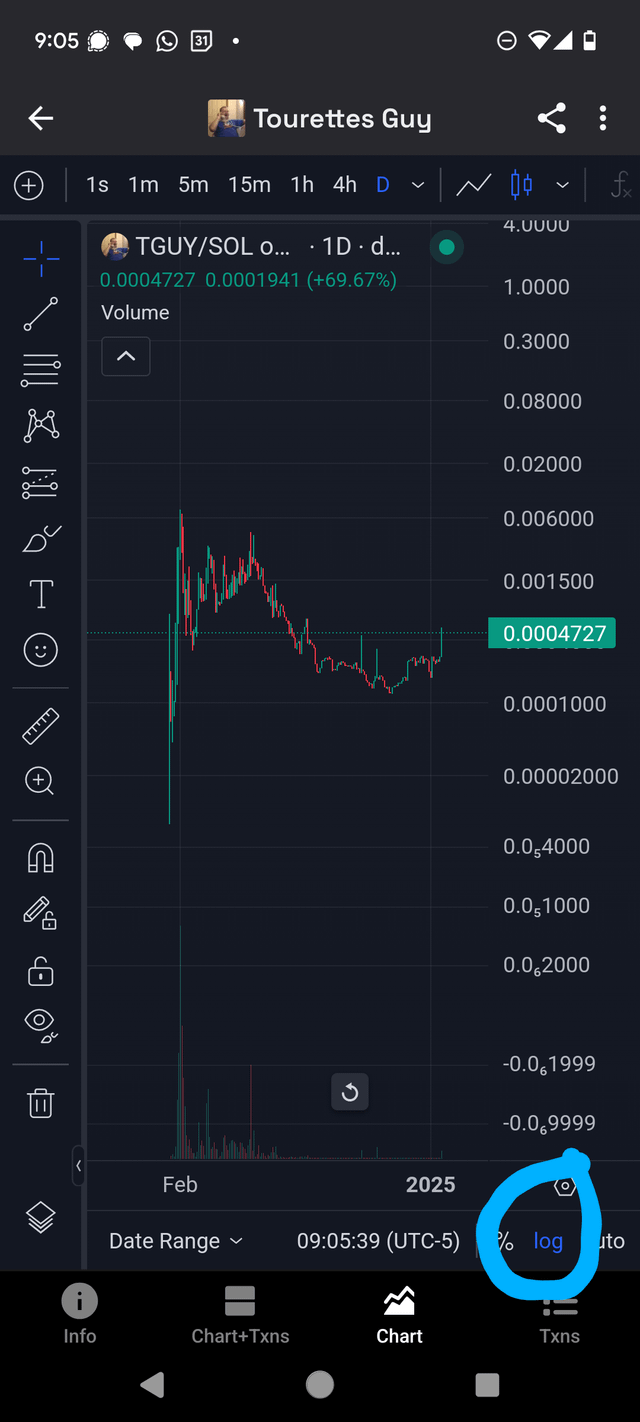This screenshot has height=1422, width=640.
Task: Reset the chart view
Action: coord(350,1092)
